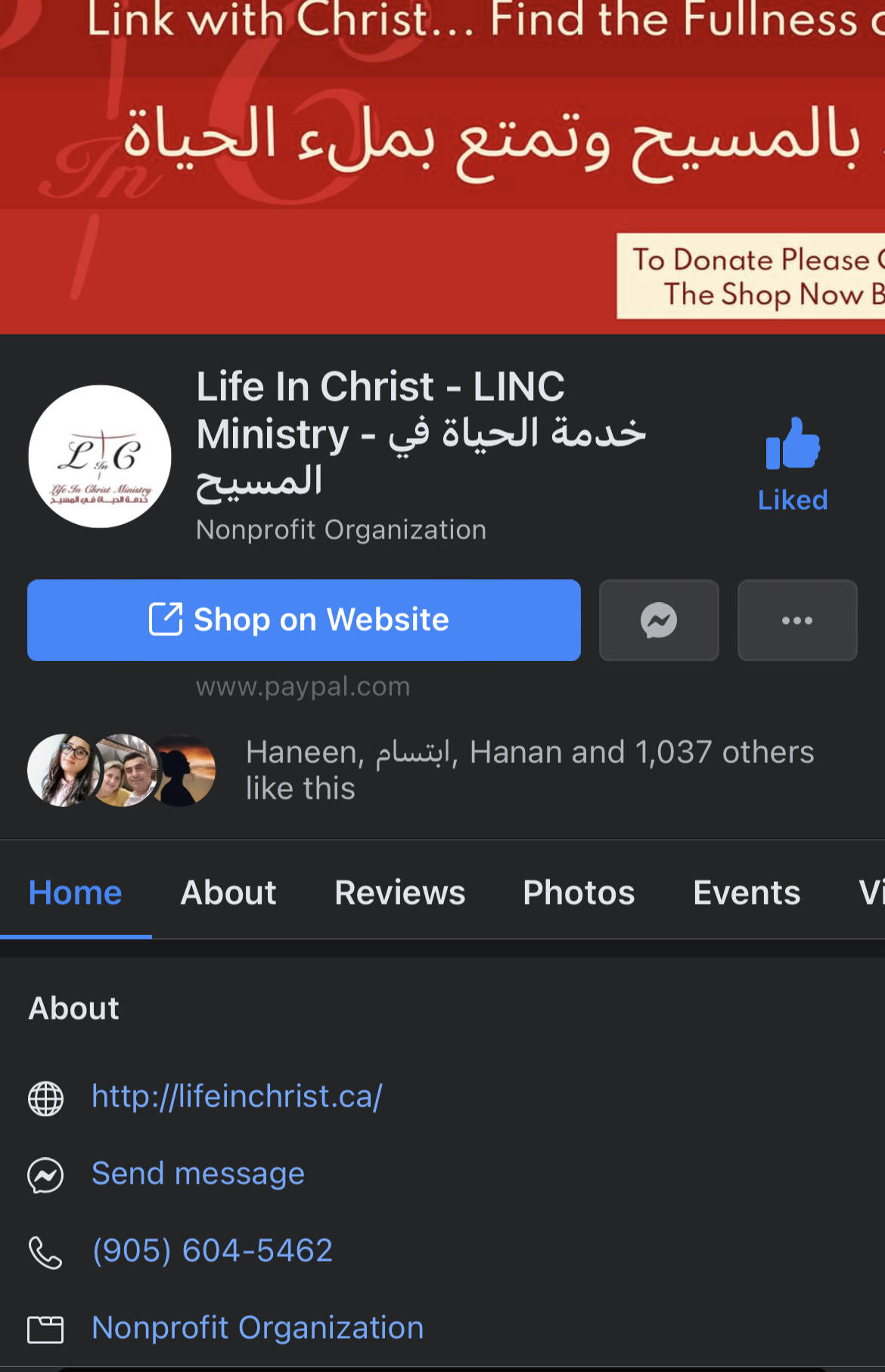Open the lifeinchrist.ca website link

[x=237, y=1096]
